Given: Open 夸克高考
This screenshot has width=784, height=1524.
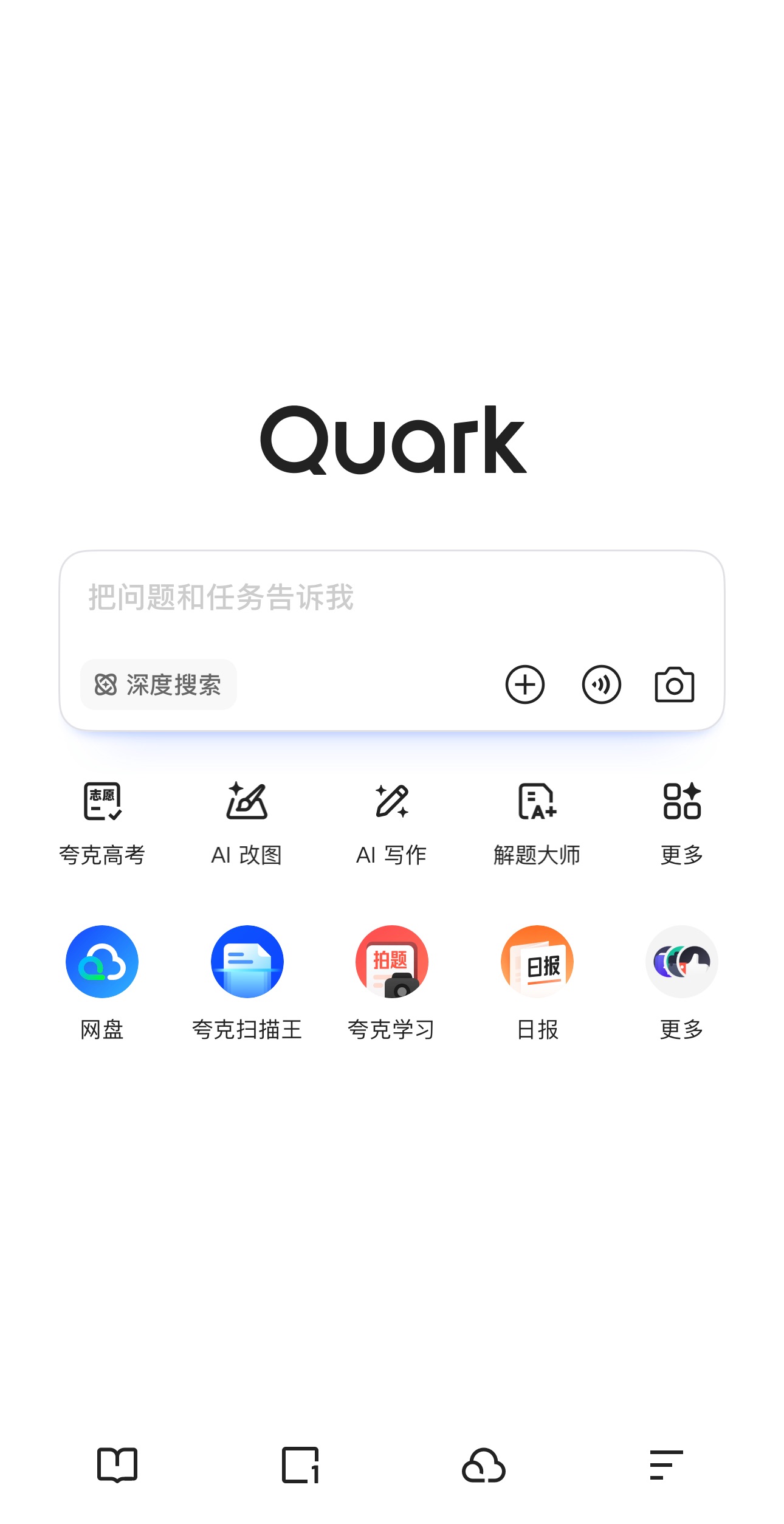Looking at the screenshot, I should (102, 823).
